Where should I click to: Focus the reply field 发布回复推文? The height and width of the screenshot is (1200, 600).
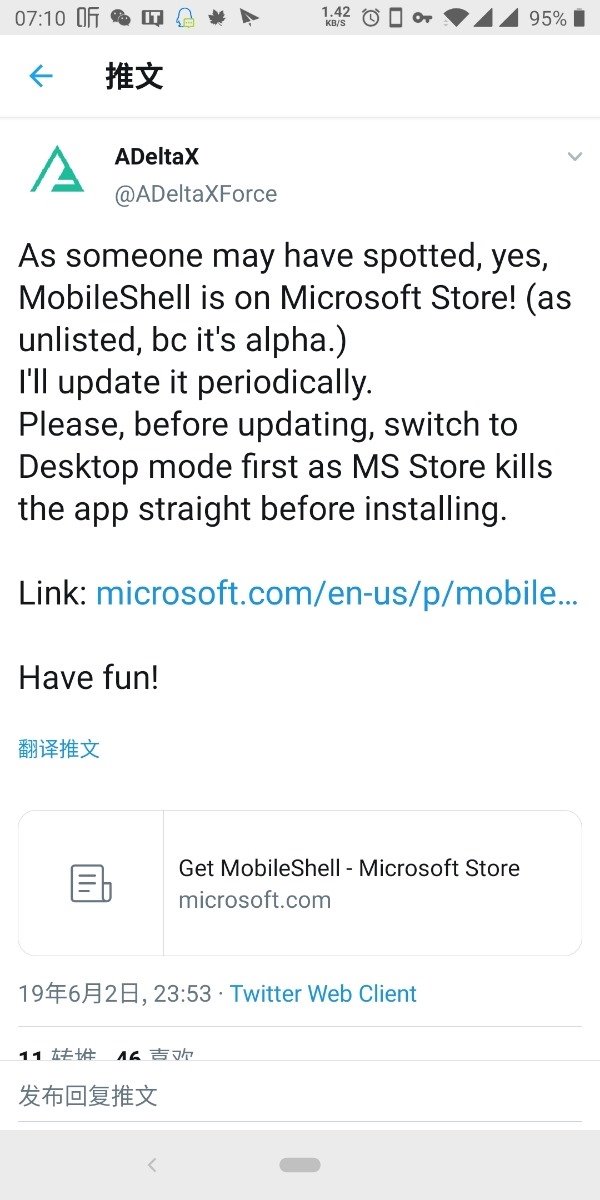300,1095
